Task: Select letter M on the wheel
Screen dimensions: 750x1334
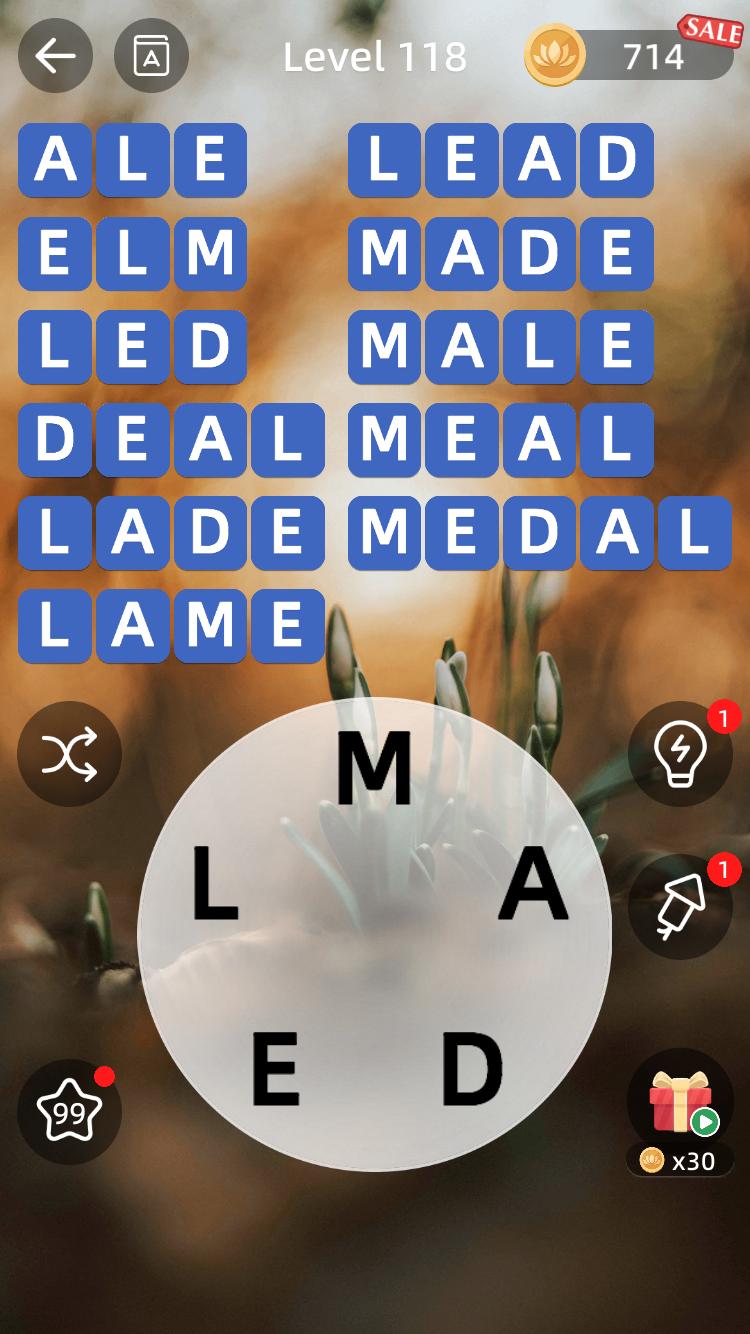Action: point(374,768)
